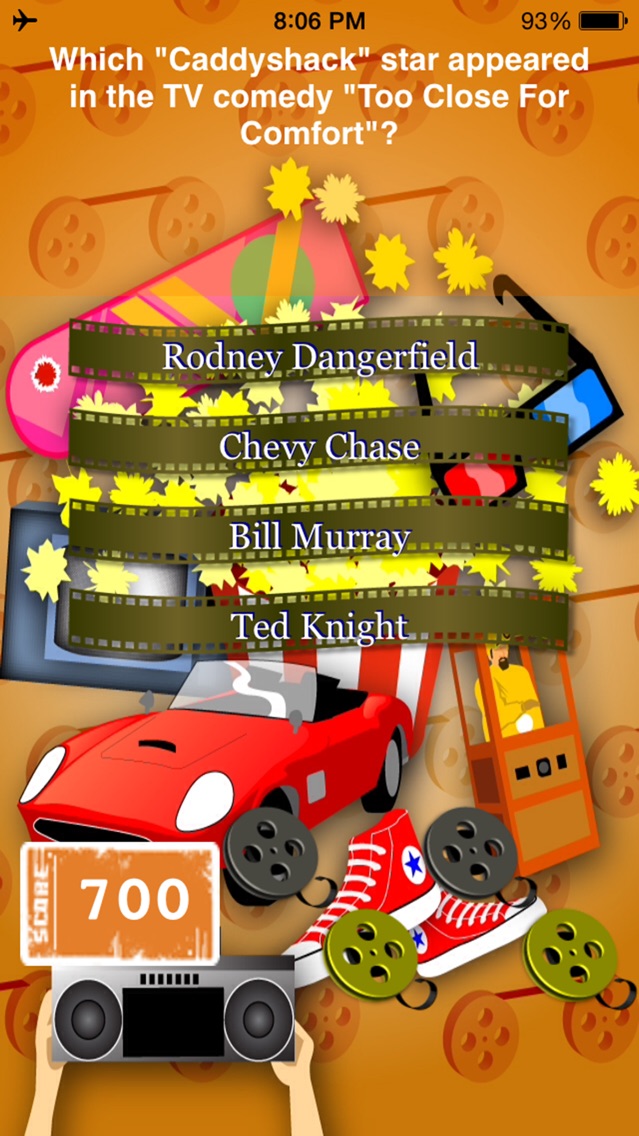Answer with Ted Knight
The height and width of the screenshot is (1136, 639).
pos(319,625)
